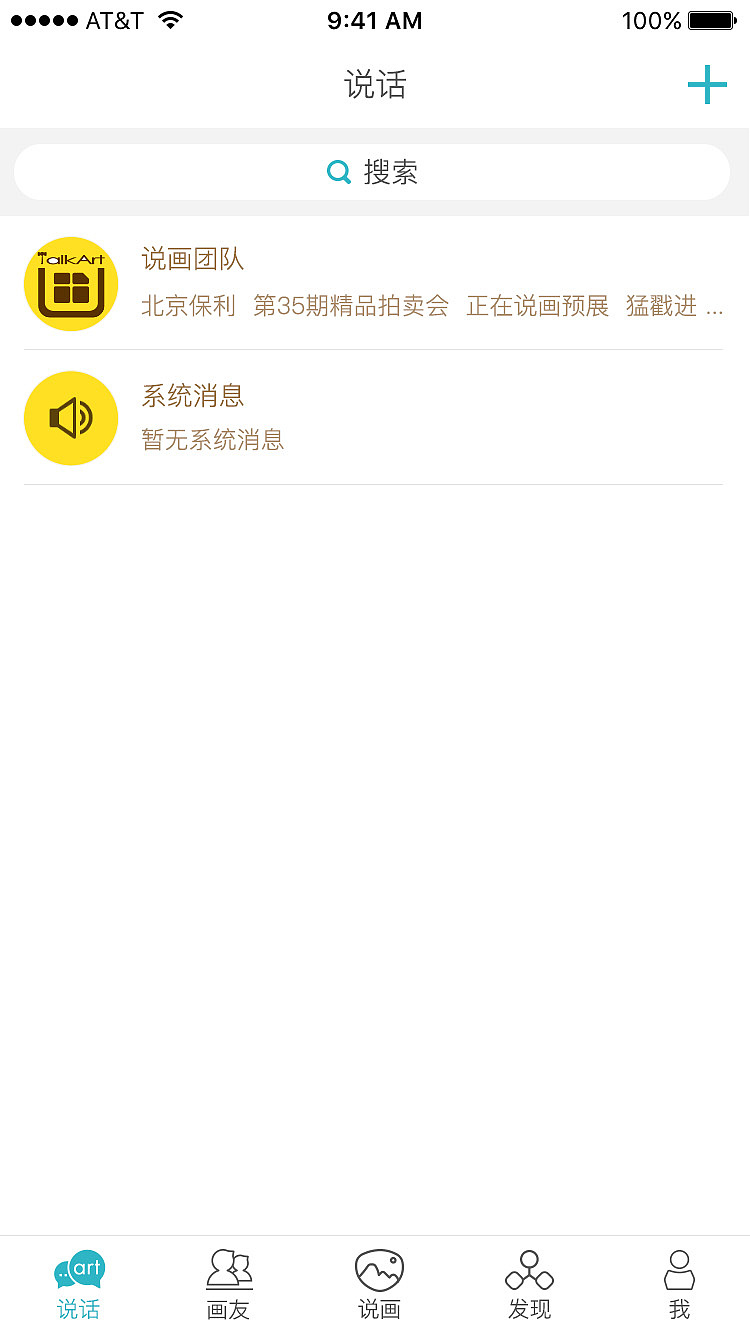Click the 暂无系统消息 message preview
This screenshot has width=750, height=1334.
(x=213, y=440)
